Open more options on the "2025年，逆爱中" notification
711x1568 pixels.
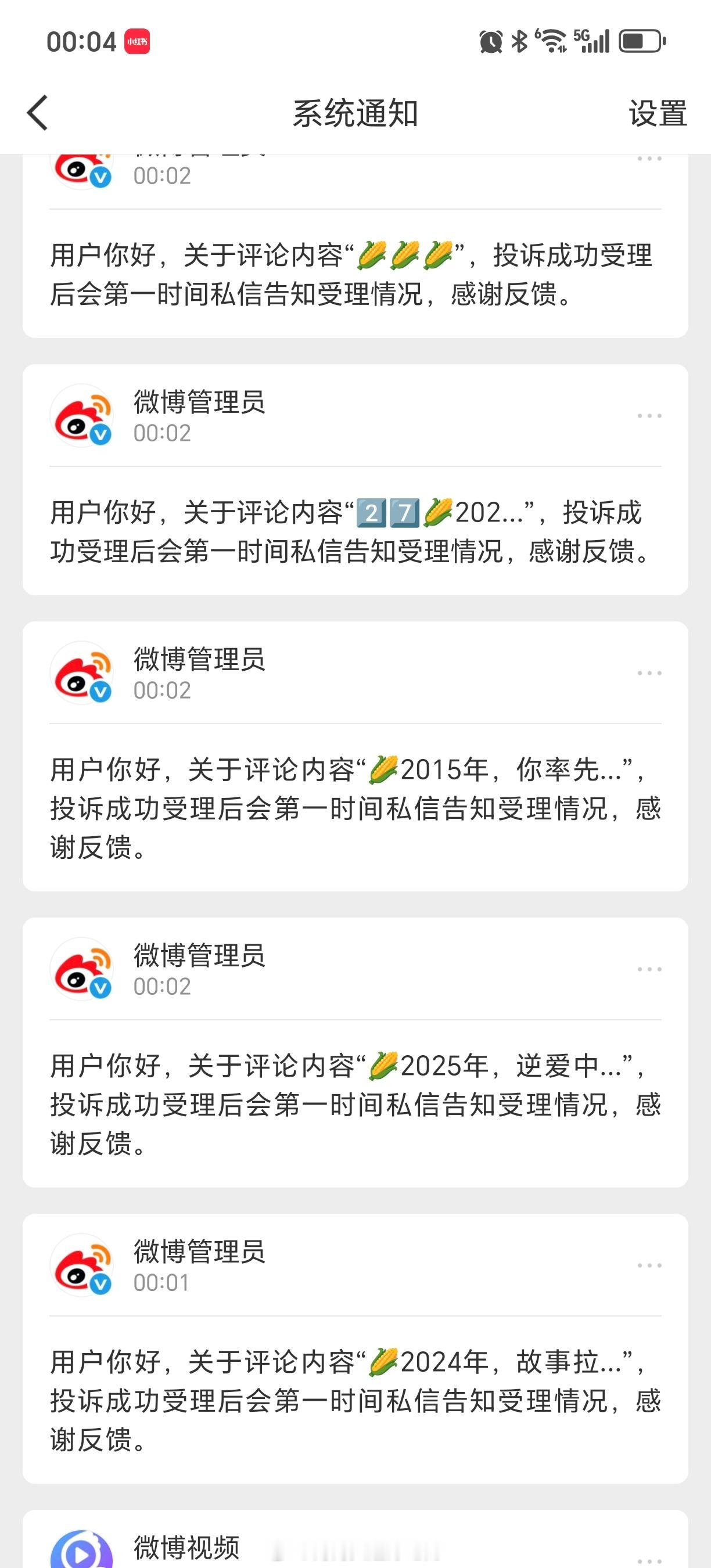click(649, 969)
